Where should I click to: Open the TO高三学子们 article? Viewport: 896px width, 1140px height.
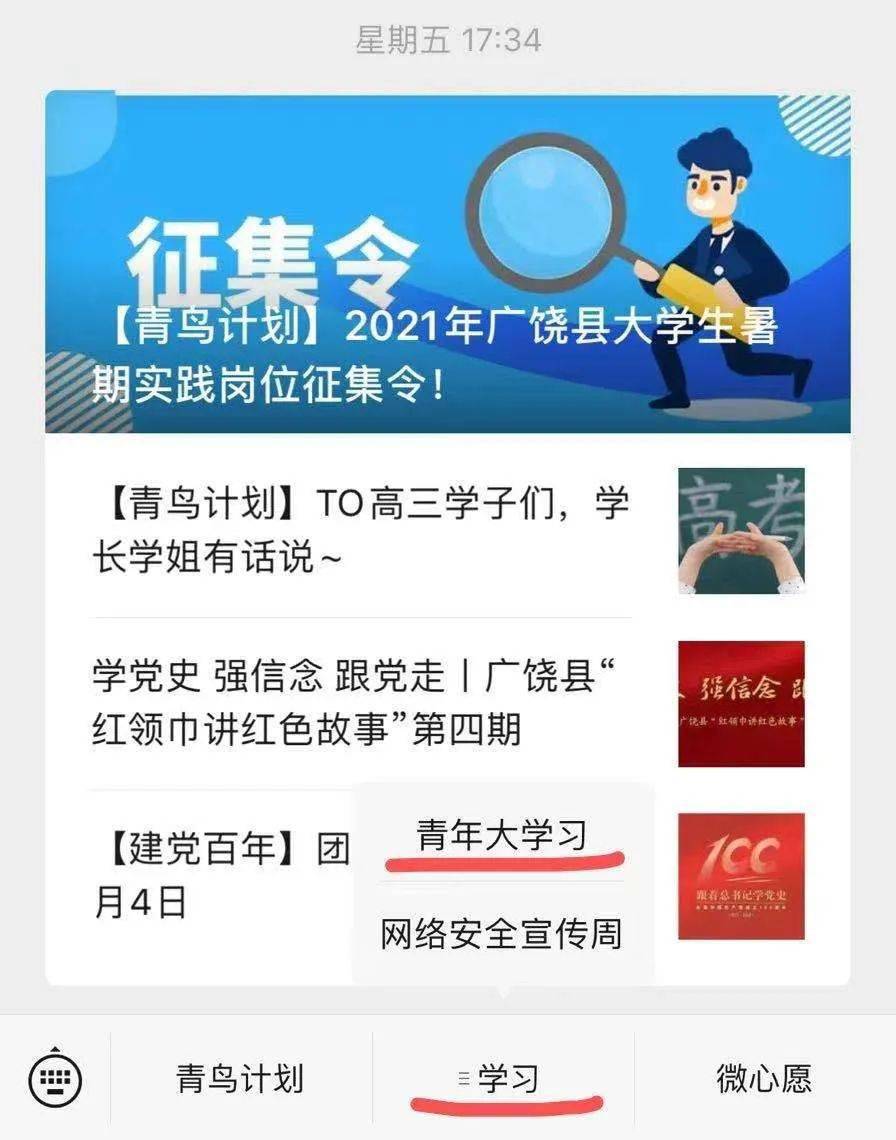tap(360, 530)
